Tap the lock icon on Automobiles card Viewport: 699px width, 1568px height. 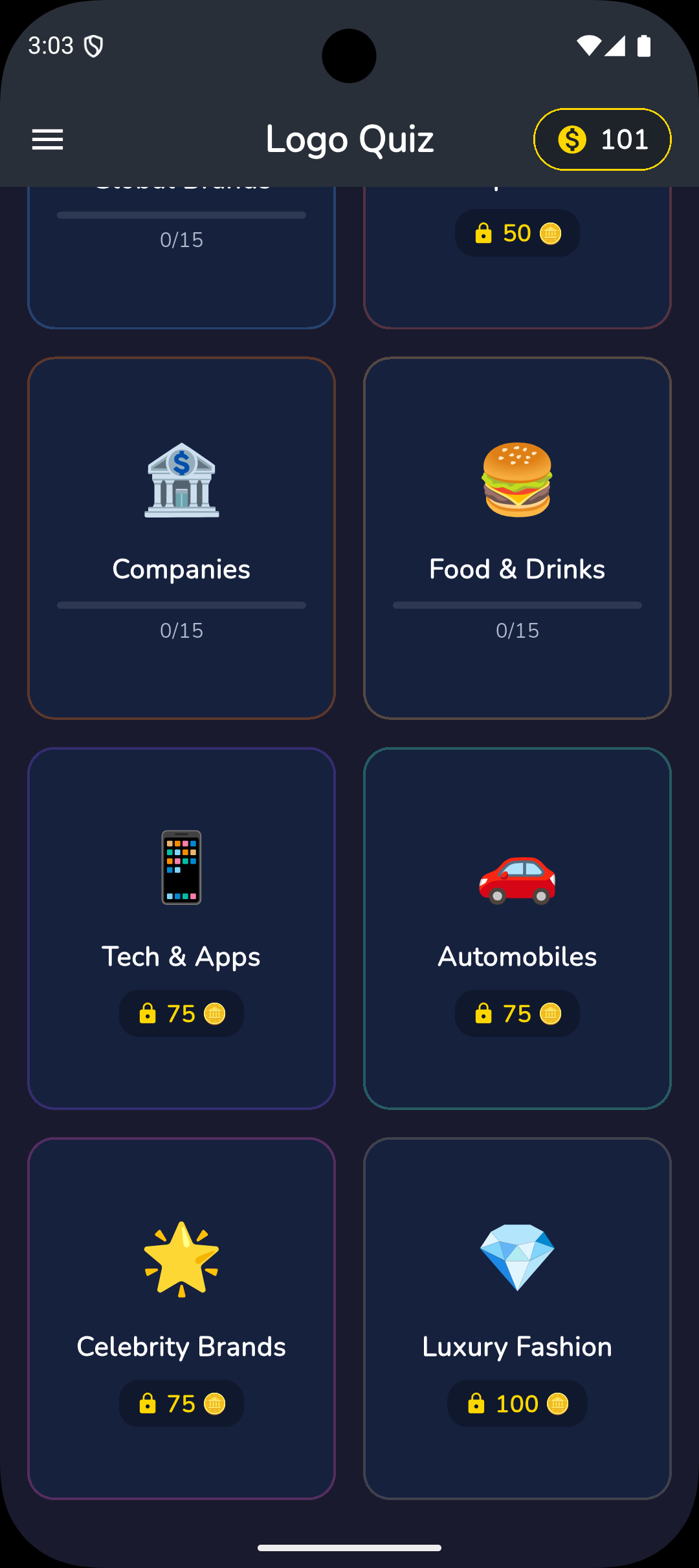pos(483,1014)
